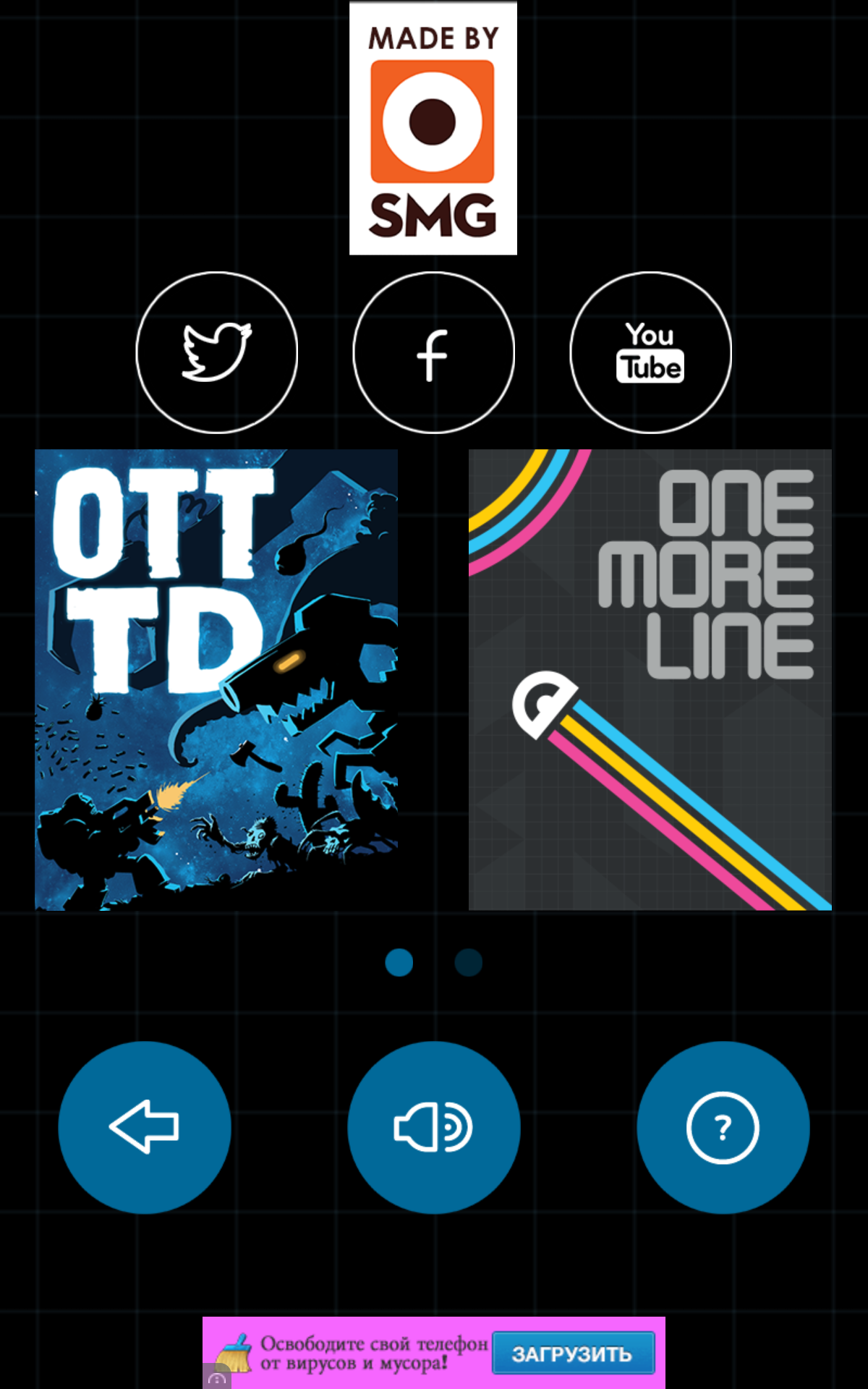868x1389 pixels.
Task: Open the Twitter bird icon
Action: [x=217, y=352]
